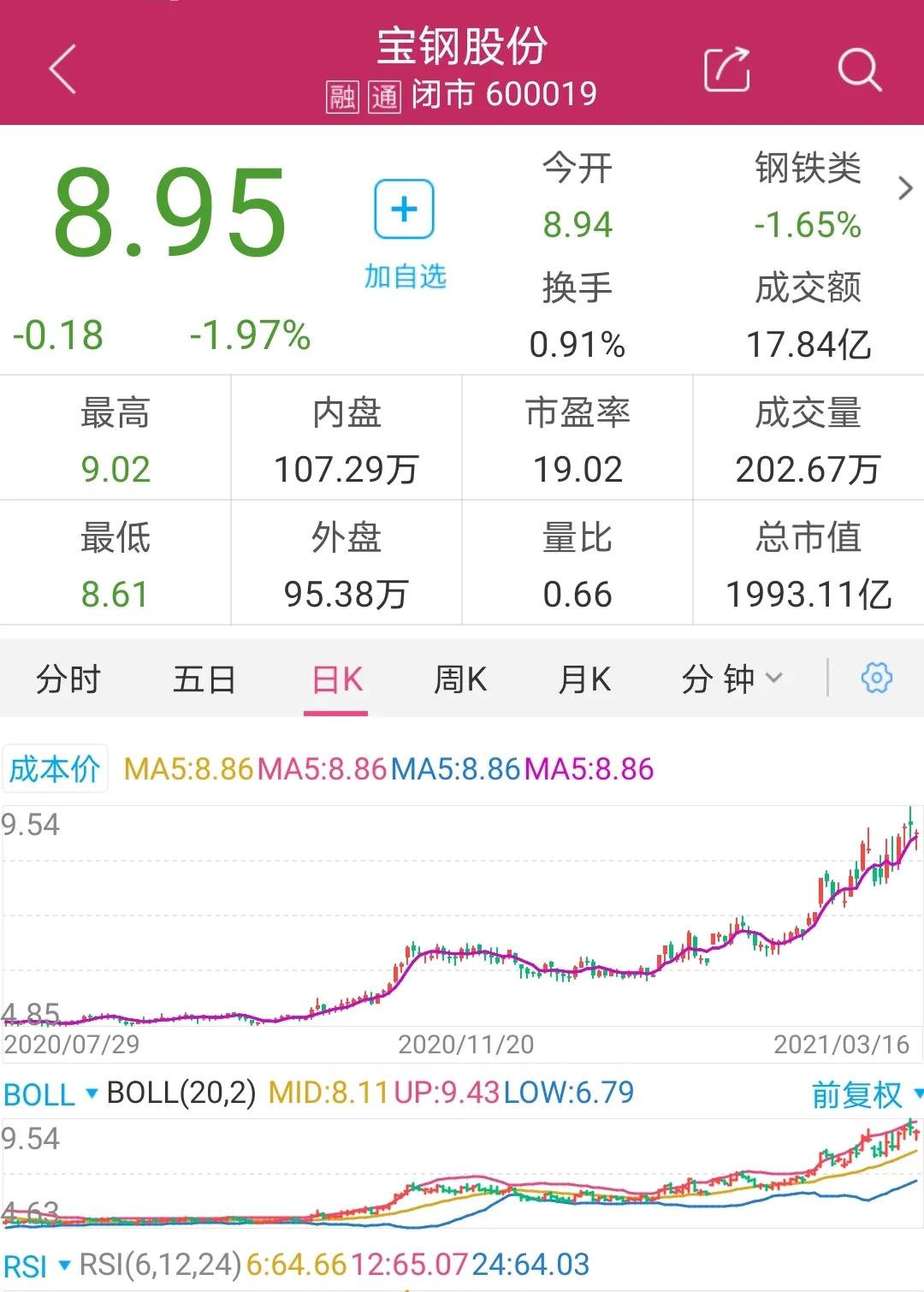Open chart settings gear
The height and width of the screenshot is (1292, 924).
(x=876, y=679)
